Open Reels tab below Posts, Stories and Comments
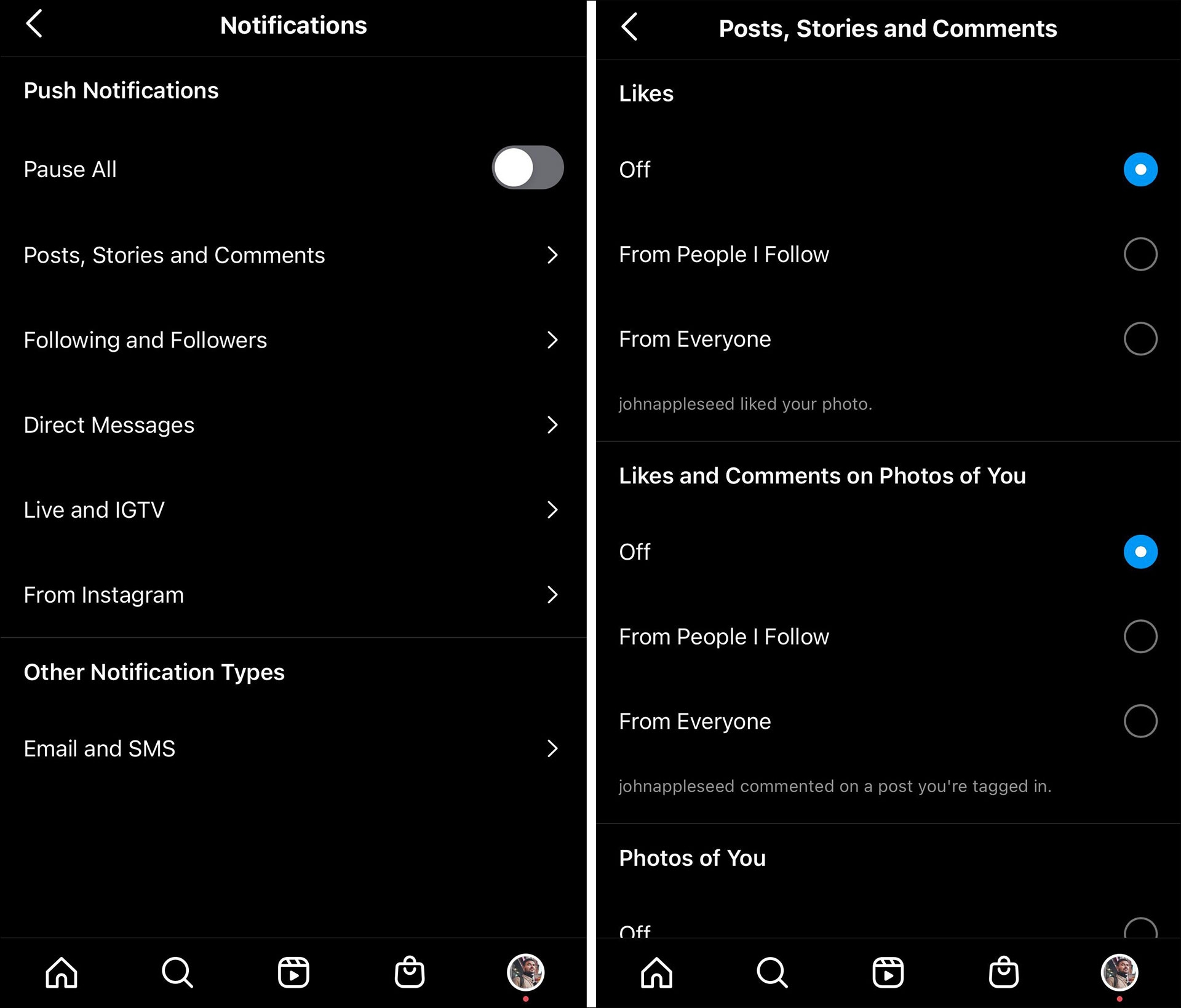Viewport: 1181px width, 1008px height. (x=888, y=973)
